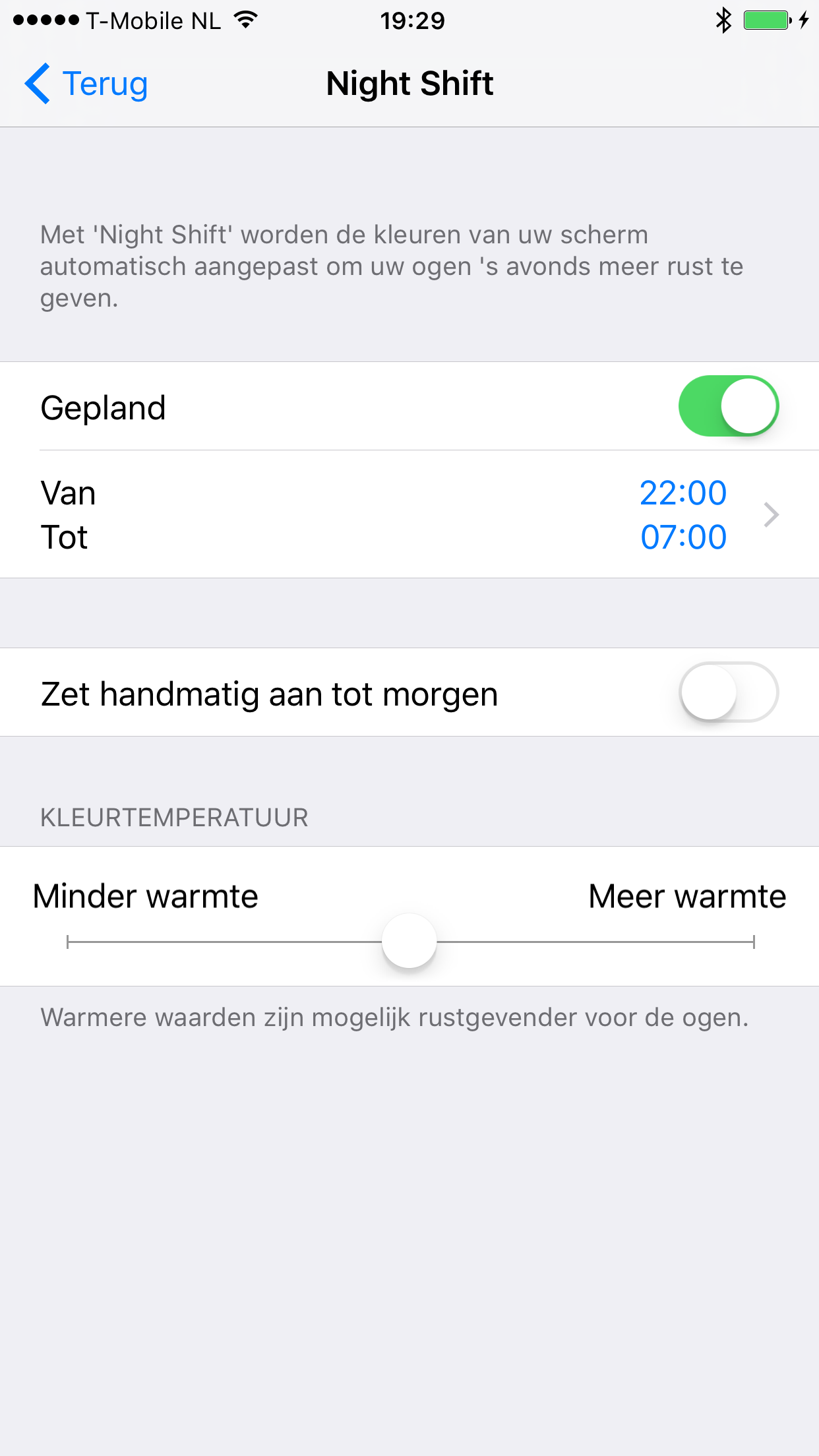Open the Van/Tot schedule time settings

point(409,514)
